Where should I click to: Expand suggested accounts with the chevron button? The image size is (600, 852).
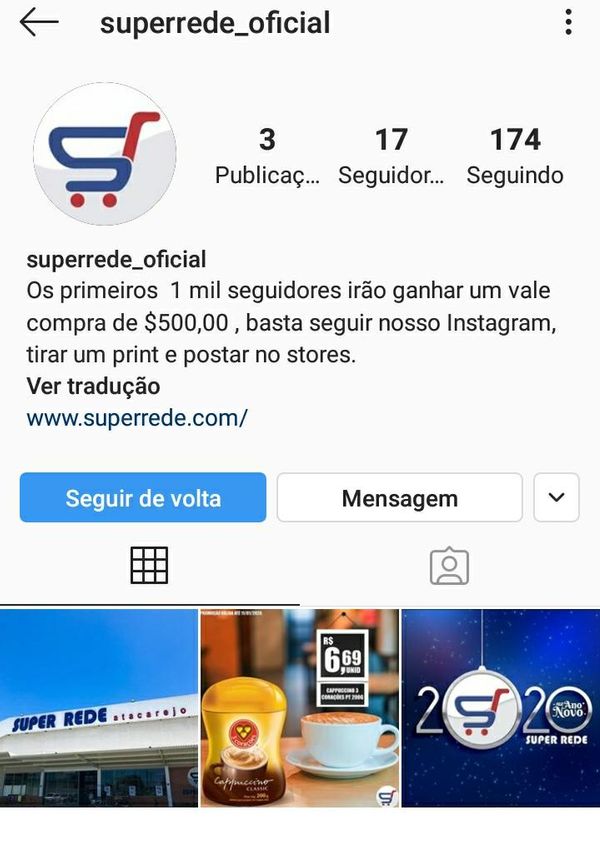[557, 498]
